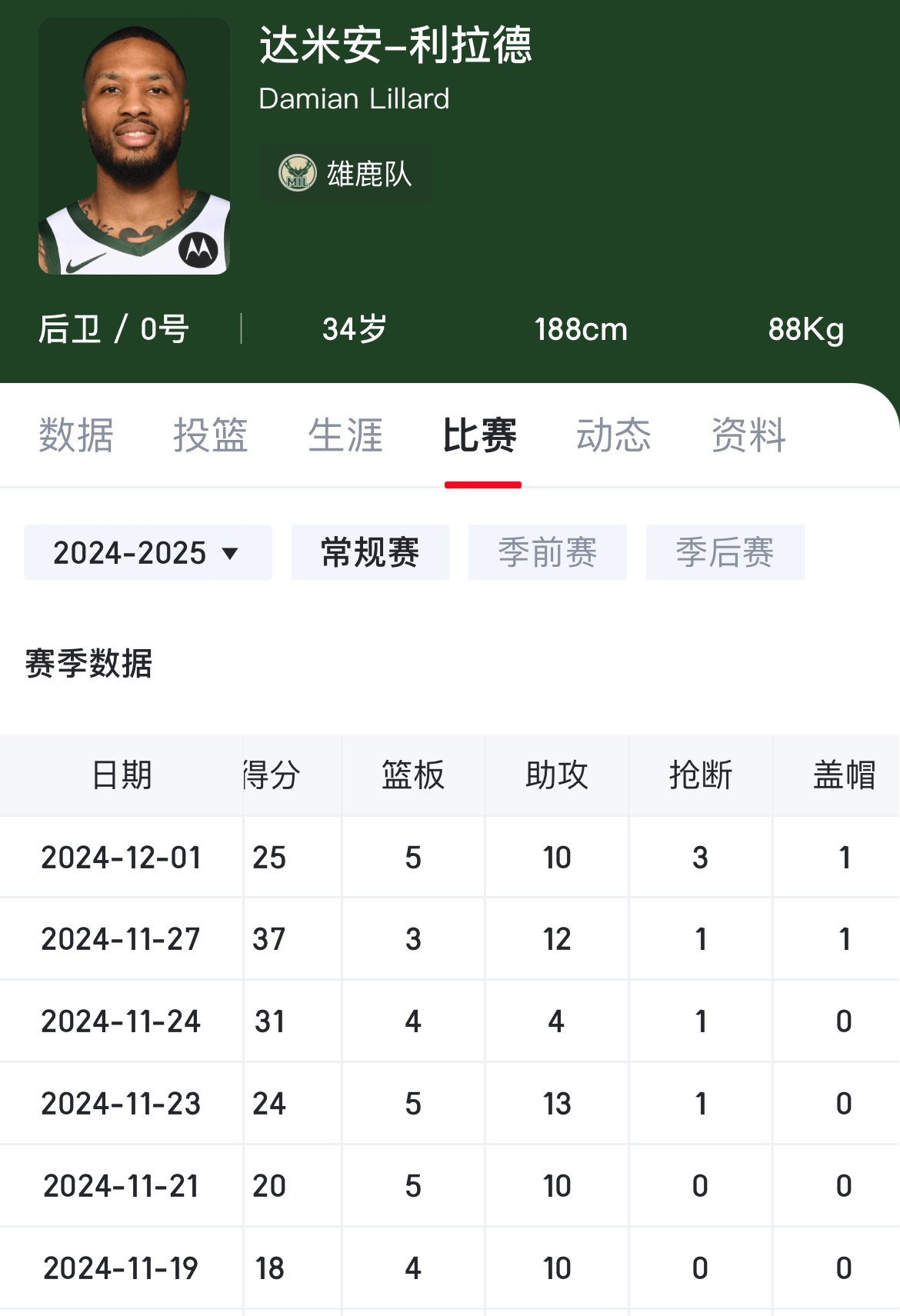This screenshot has height=1316, width=900.
Task: Switch to the 数据 tab
Action: click(x=75, y=435)
